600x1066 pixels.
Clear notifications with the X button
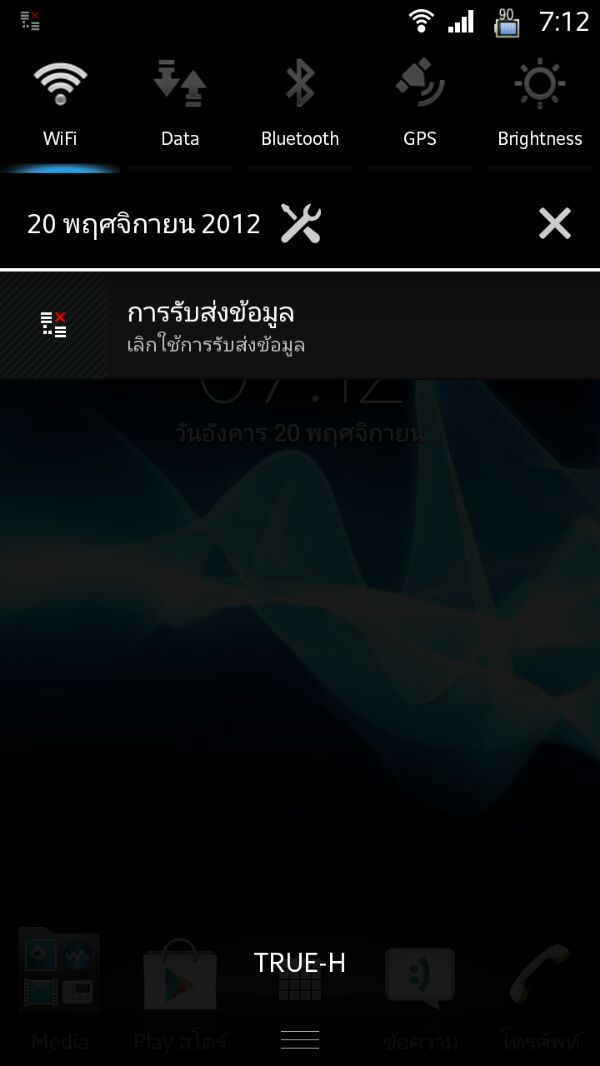pos(554,223)
